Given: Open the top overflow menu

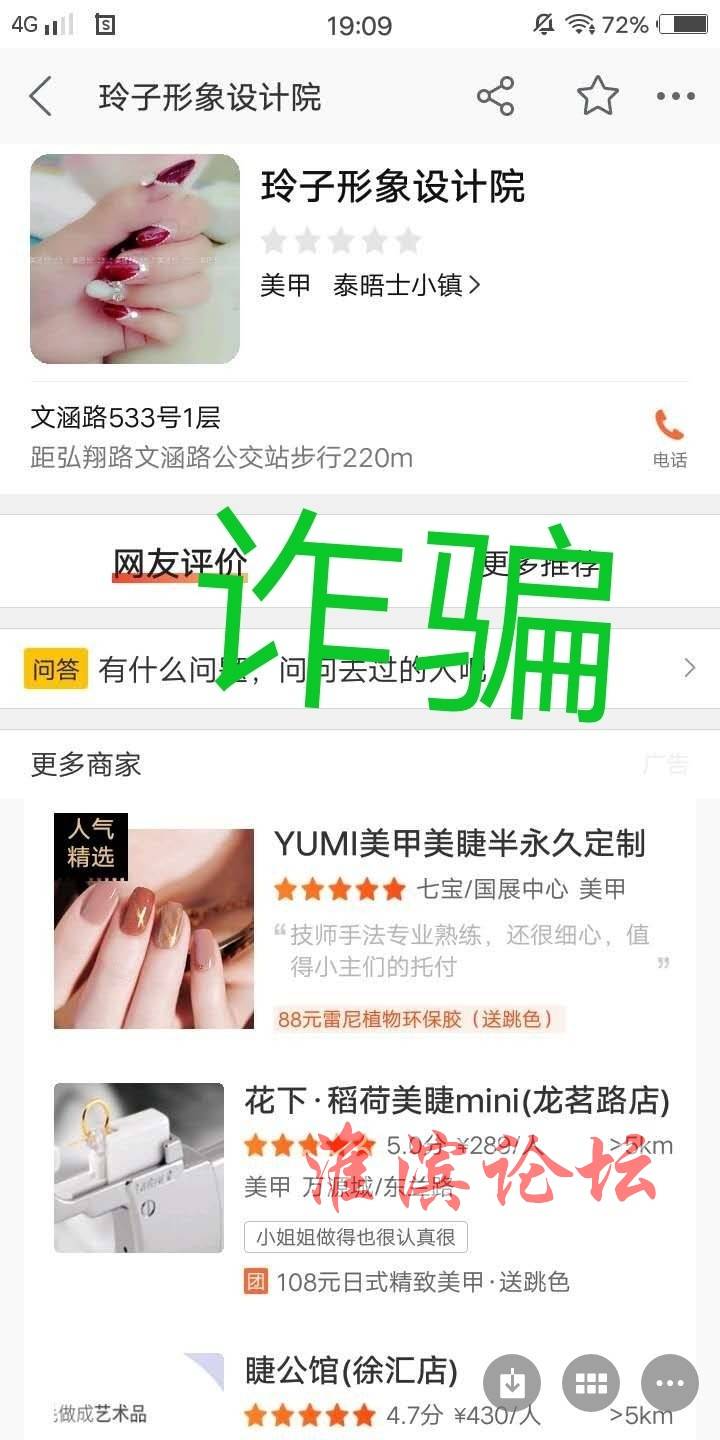Looking at the screenshot, I should tap(675, 97).
